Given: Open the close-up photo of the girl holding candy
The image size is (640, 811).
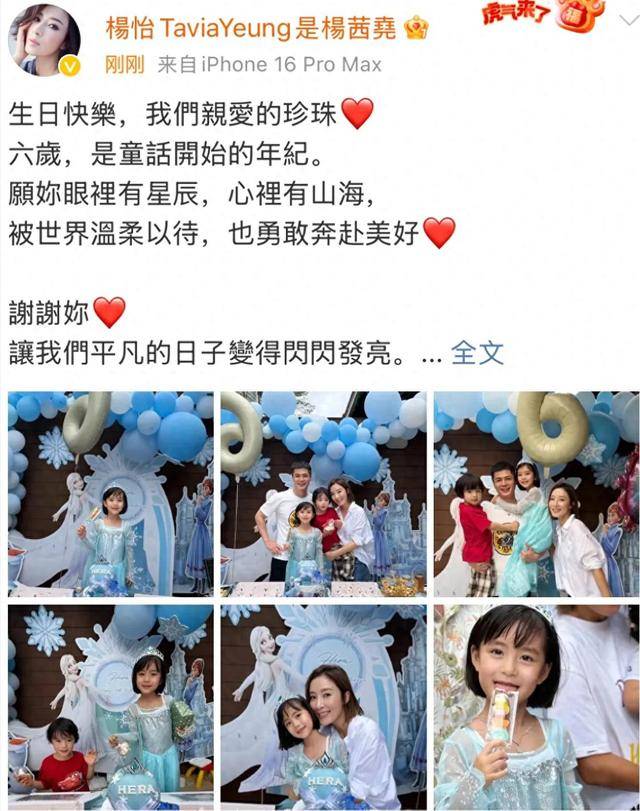Looking at the screenshot, I should point(536,704).
